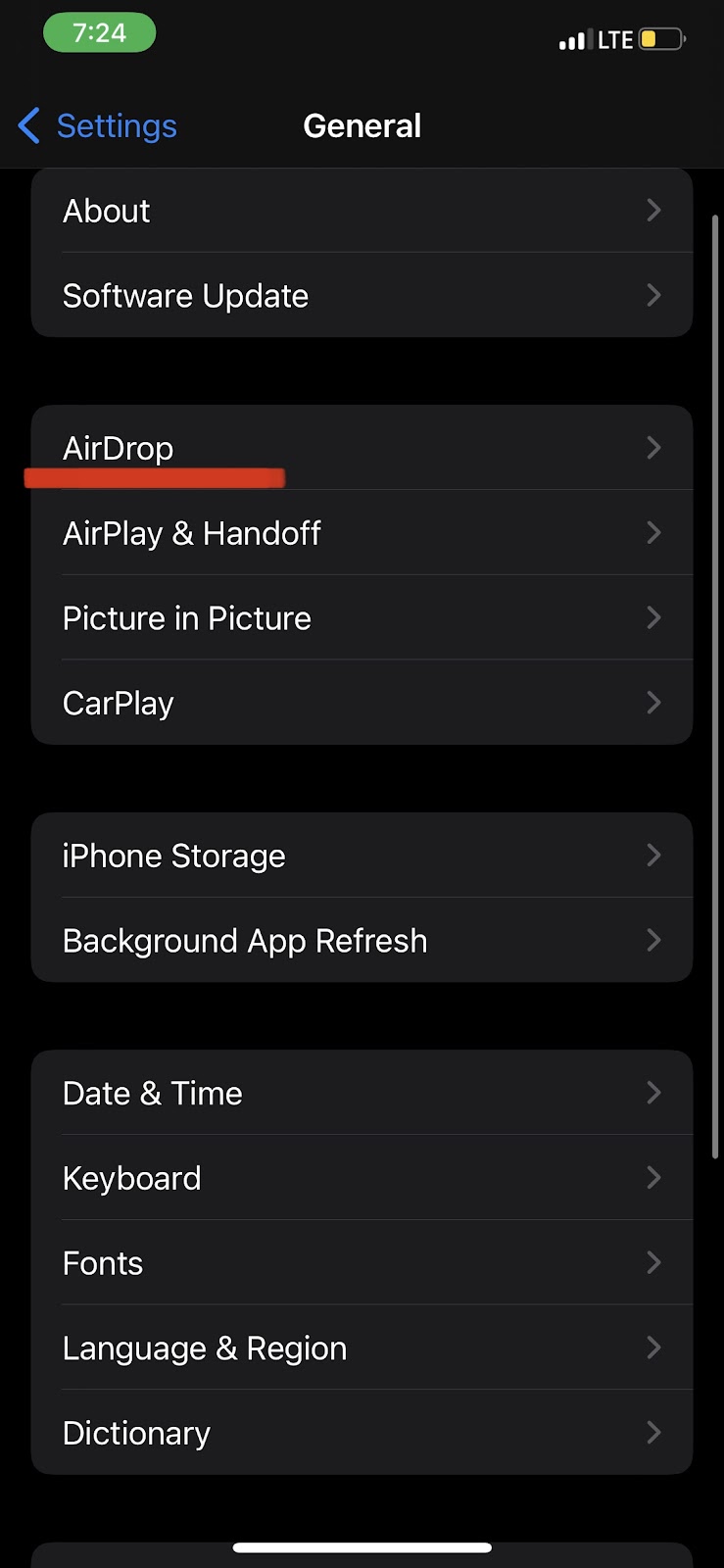The height and width of the screenshot is (1568, 724).
Task: Open Keyboard settings
Action: [362, 1178]
